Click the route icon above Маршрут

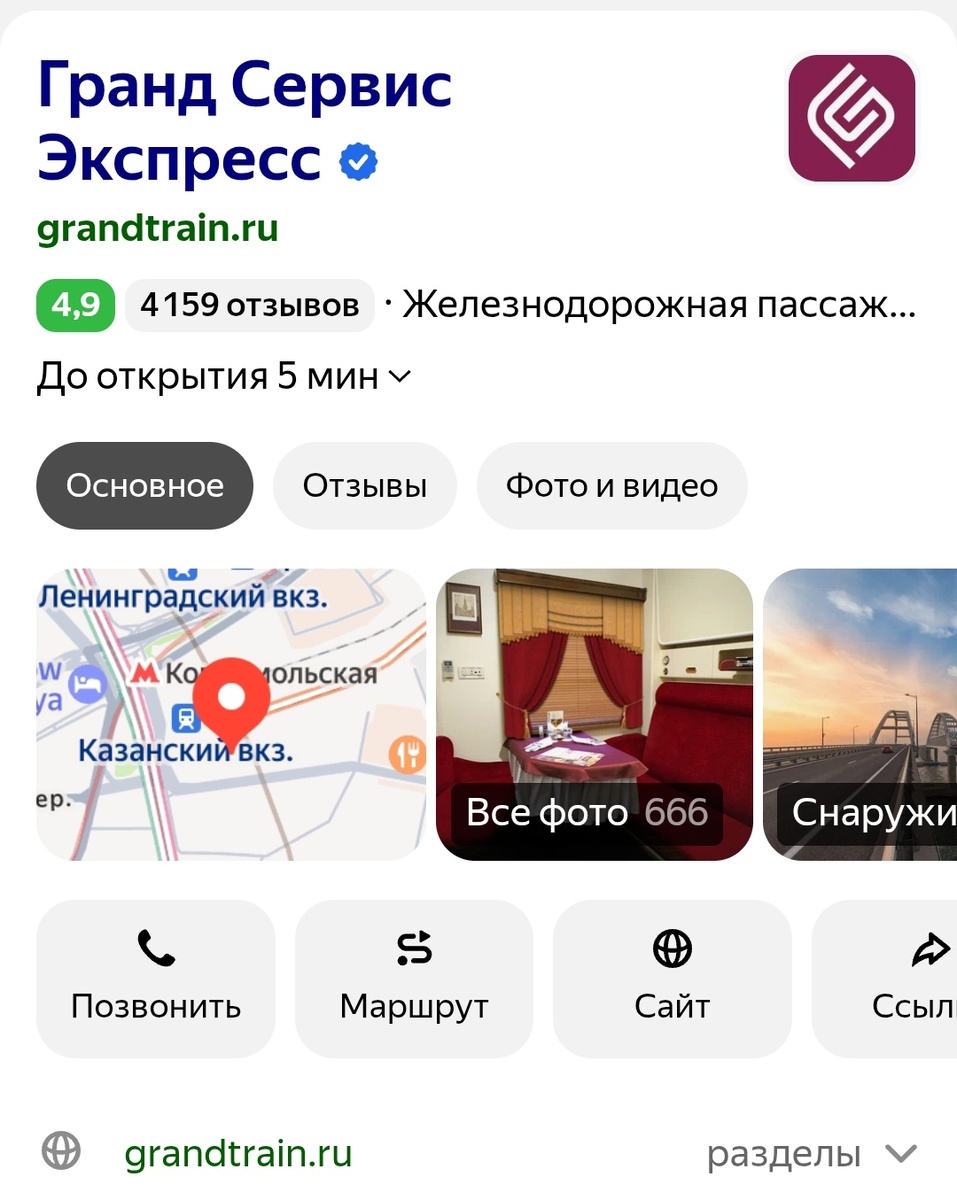(413, 948)
